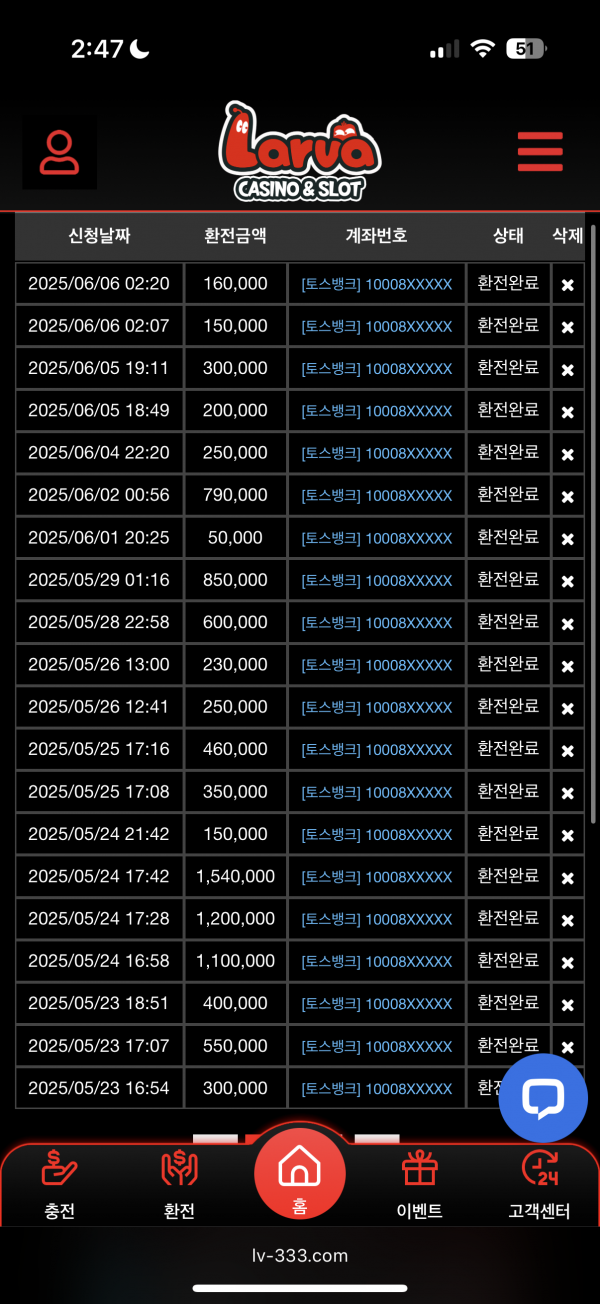This screenshot has width=600, height=1304.
Task: Remove the 2025/06/01 20:25 entry
Action: coord(567,539)
